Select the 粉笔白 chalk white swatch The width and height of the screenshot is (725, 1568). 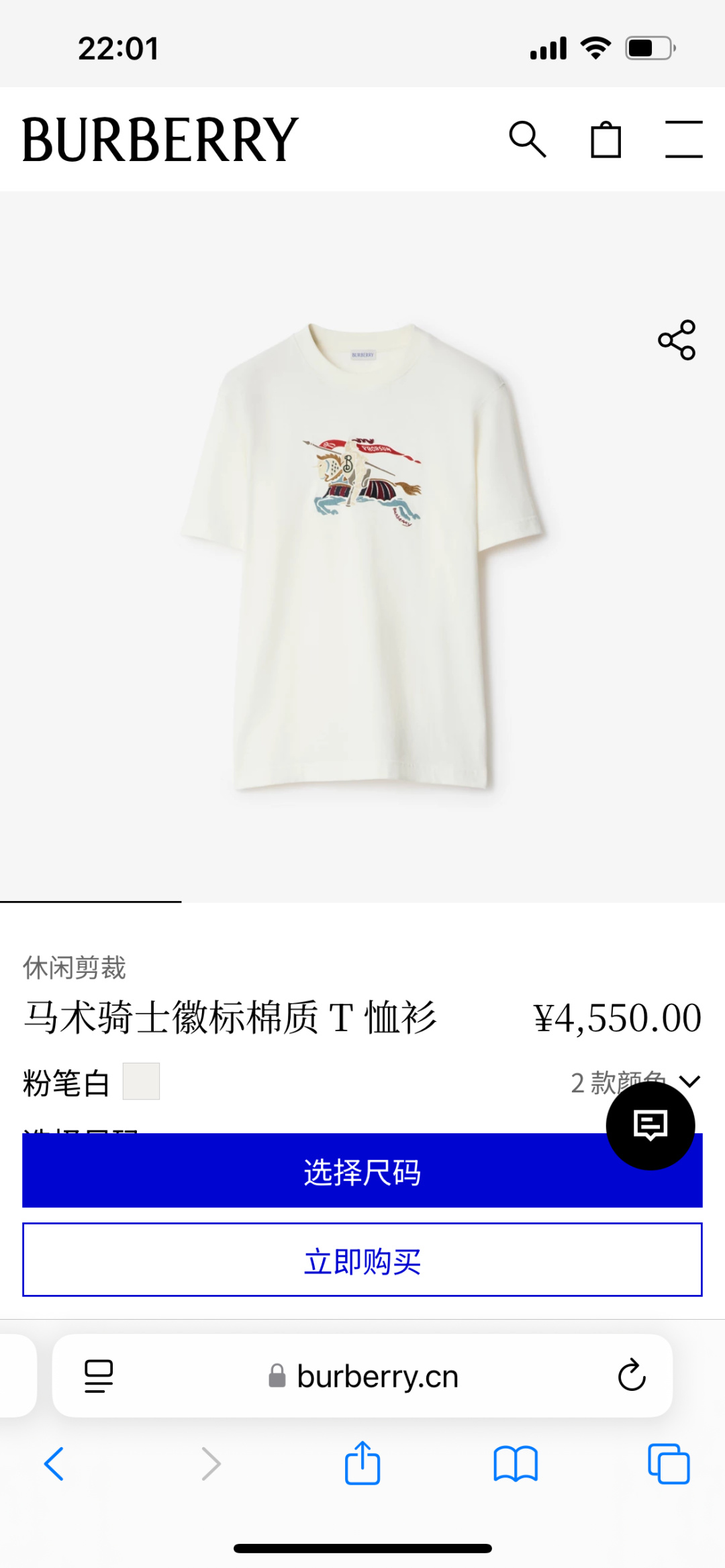pos(140,1080)
